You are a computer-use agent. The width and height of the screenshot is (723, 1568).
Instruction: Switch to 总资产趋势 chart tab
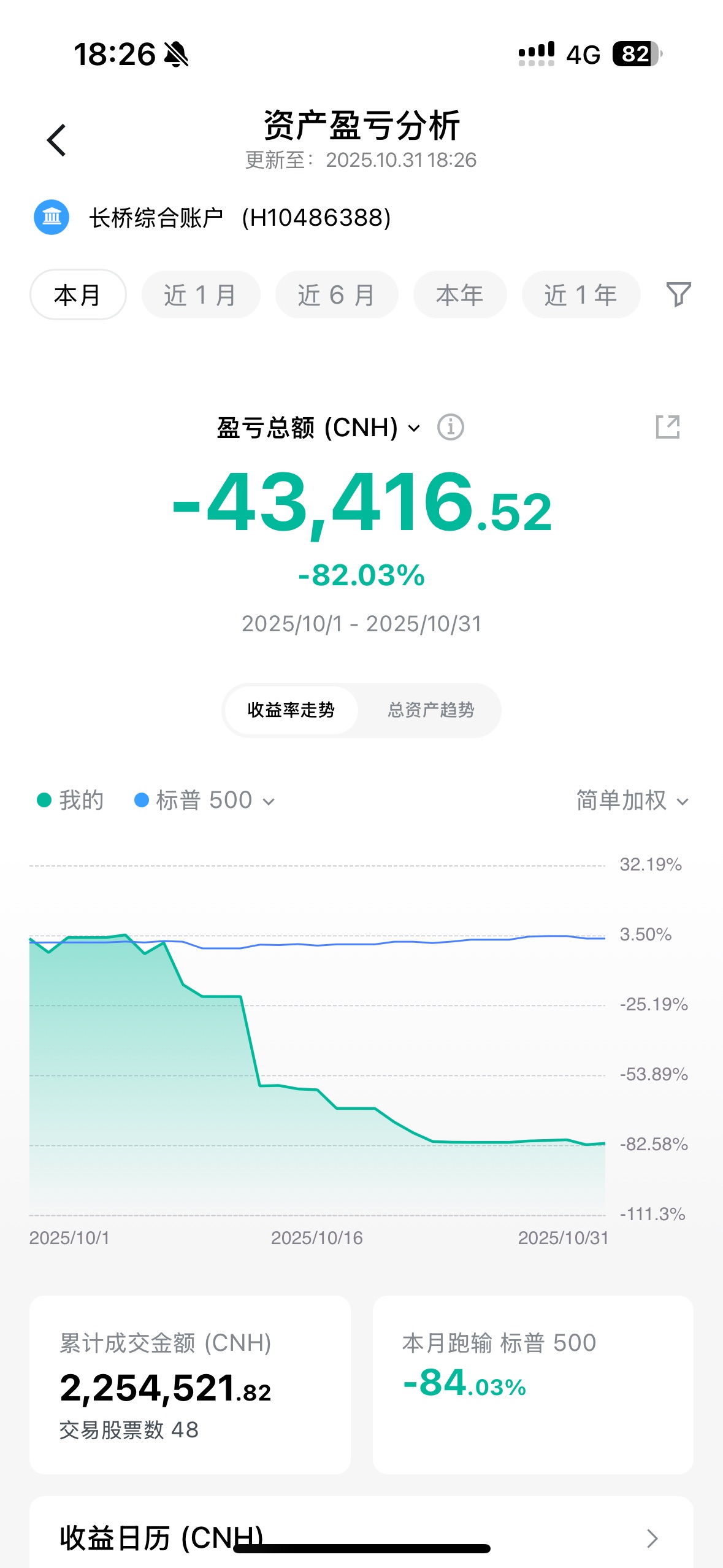(x=430, y=710)
